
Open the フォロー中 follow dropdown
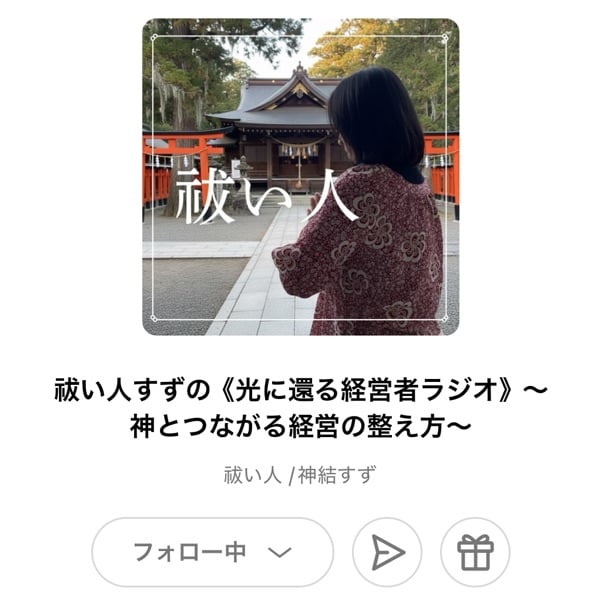(x=212, y=552)
